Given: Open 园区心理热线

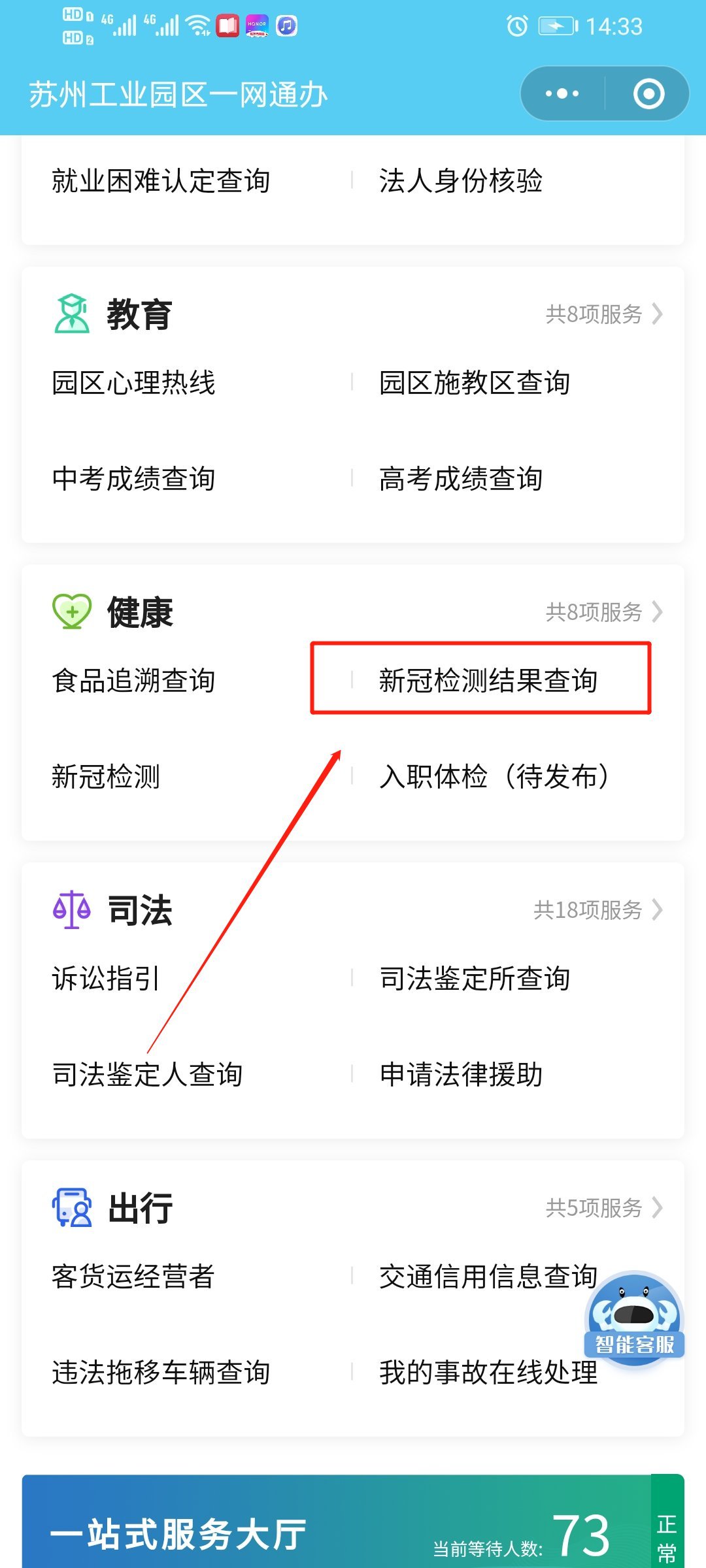Looking at the screenshot, I should click(x=133, y=383).
